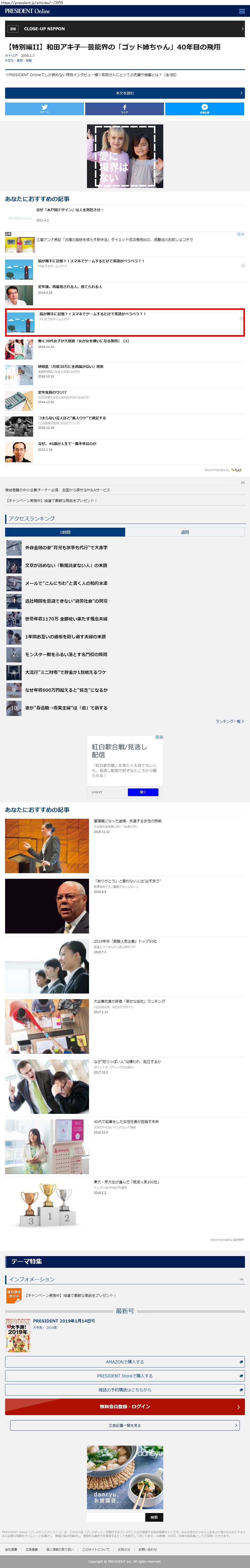The height and width of the screenshot is (1568, 250).
Task: Open the hamburger menu in the header
Action: click(x=242, y=11)
